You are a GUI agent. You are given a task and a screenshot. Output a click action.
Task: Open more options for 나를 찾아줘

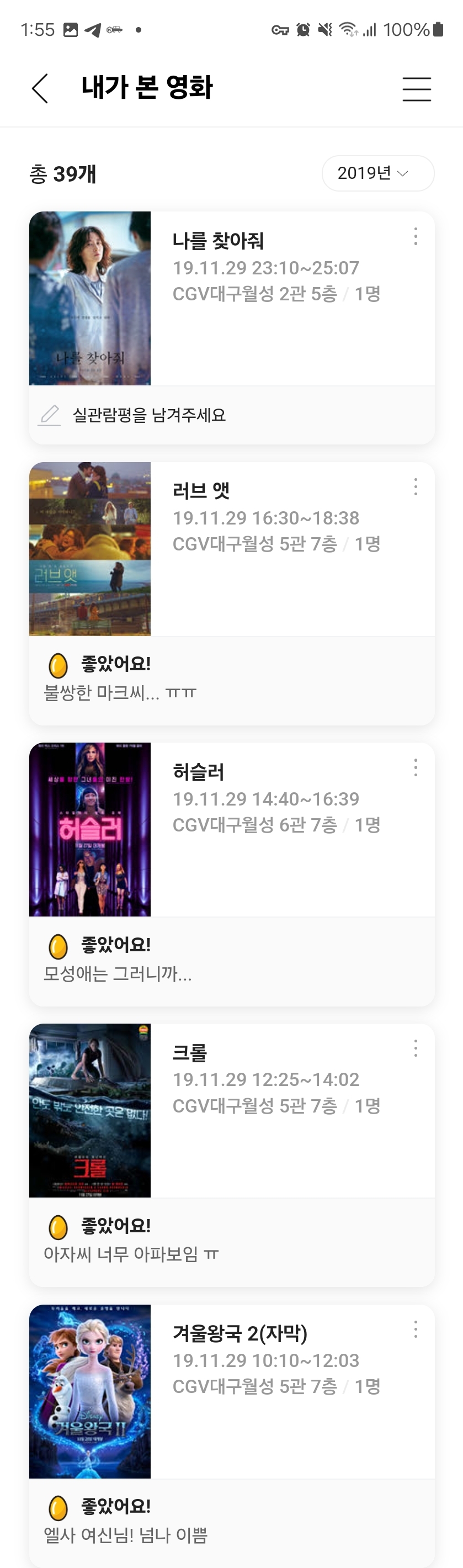coord(416,237)
